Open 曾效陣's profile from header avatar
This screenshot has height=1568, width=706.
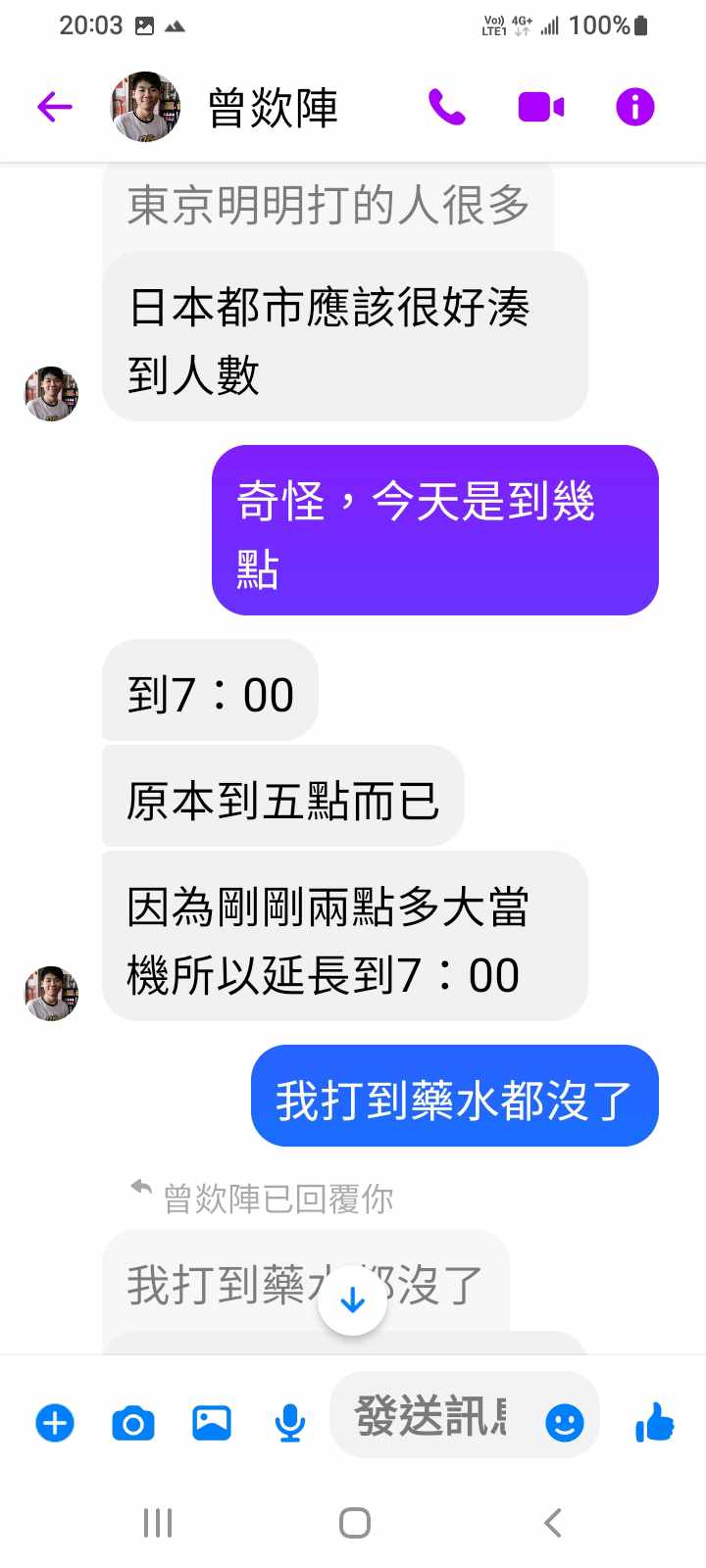click(x=145, y=107)
